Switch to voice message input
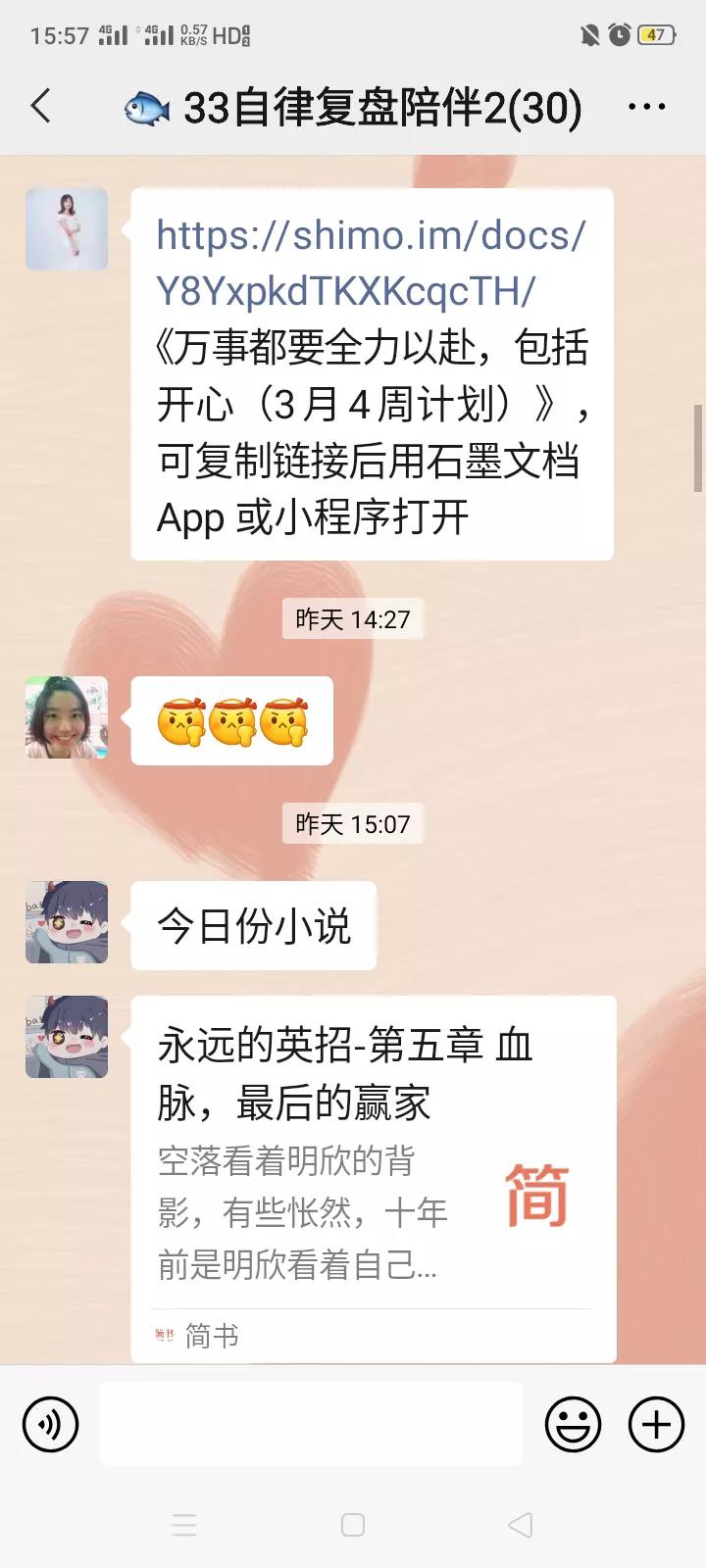Screen dimensions: 706x1568 (50, 1424)
